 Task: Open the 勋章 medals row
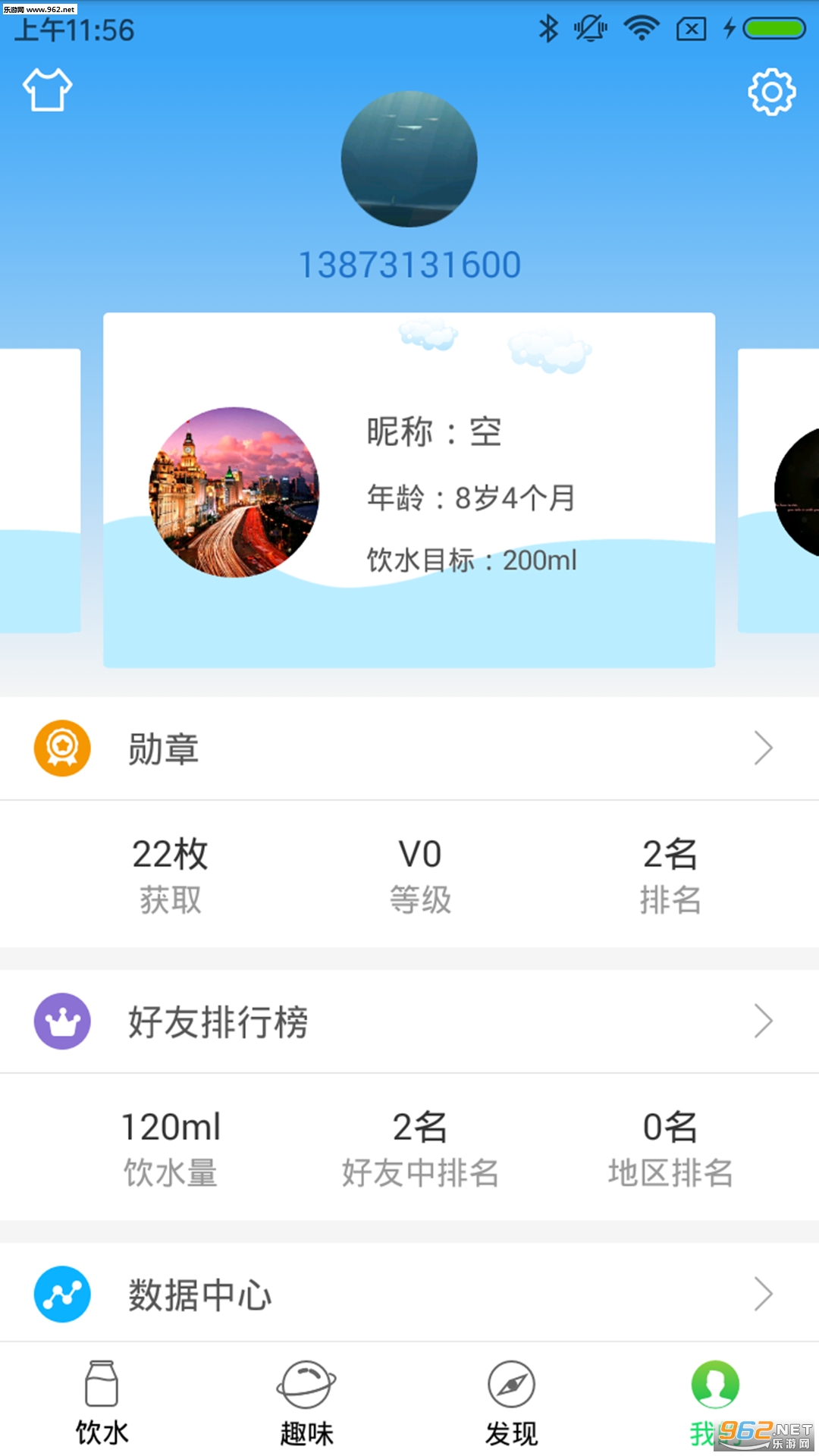(409, 748)
